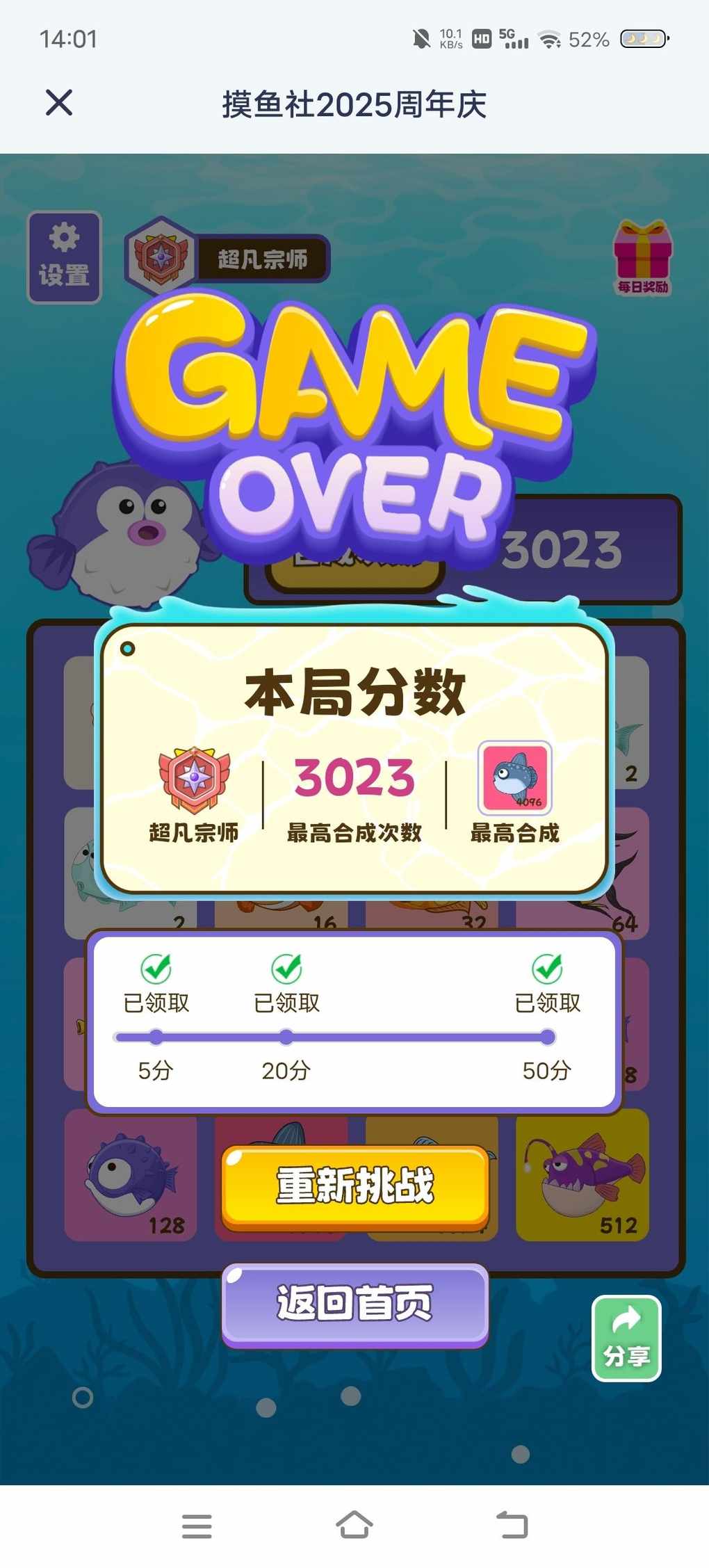Screen dimensions: 709x1568
Task: Go back with the system back button
Action: tap(513, 1526)
